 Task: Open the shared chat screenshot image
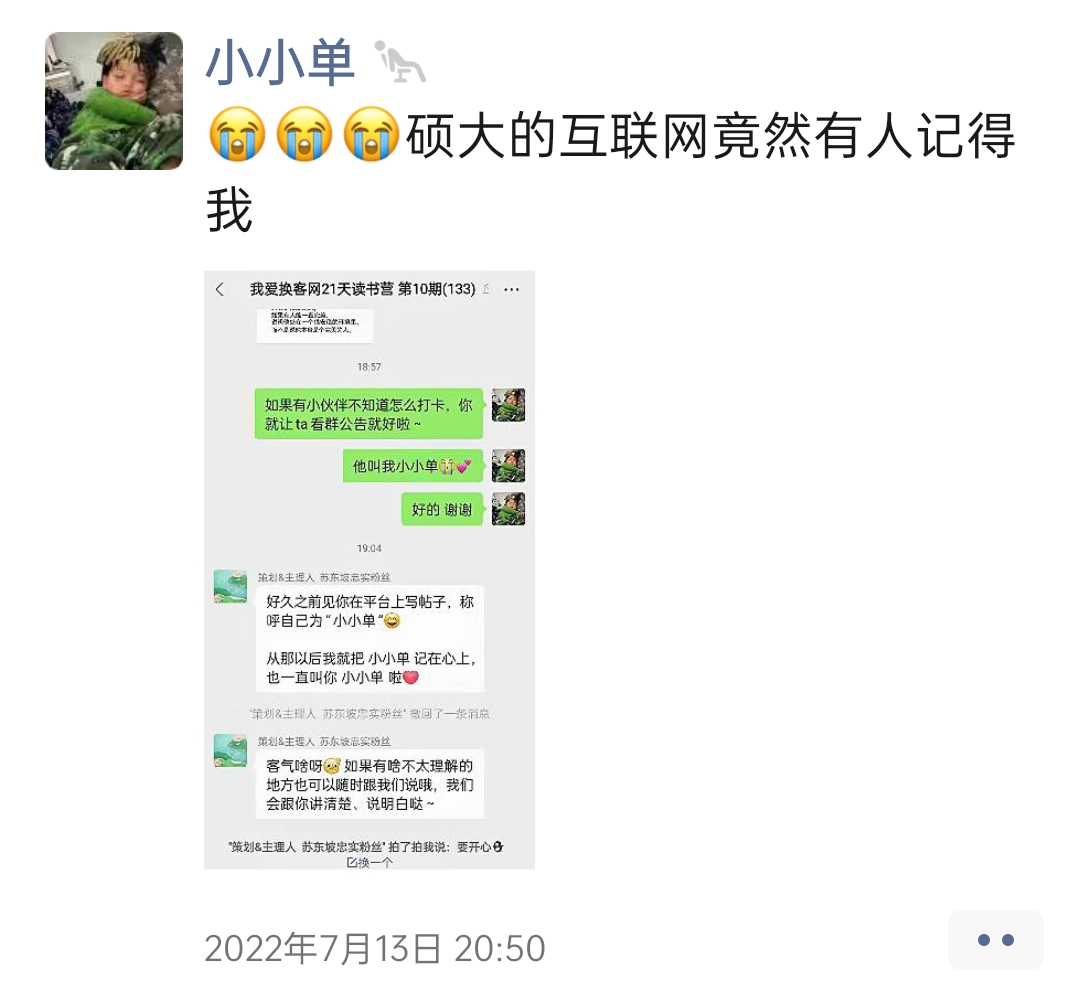tap(369, 570)
